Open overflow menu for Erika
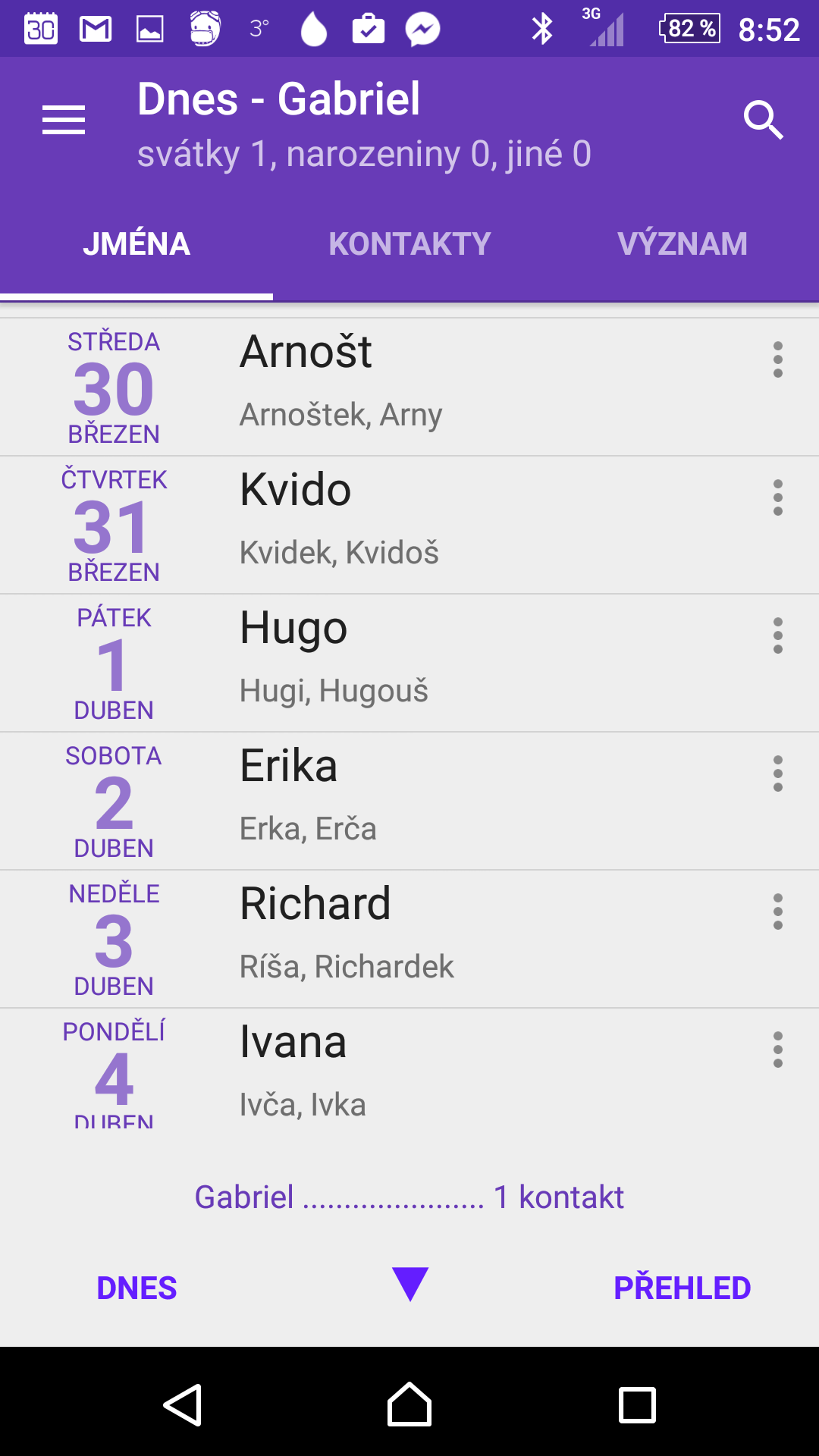 tap(777, 773)
